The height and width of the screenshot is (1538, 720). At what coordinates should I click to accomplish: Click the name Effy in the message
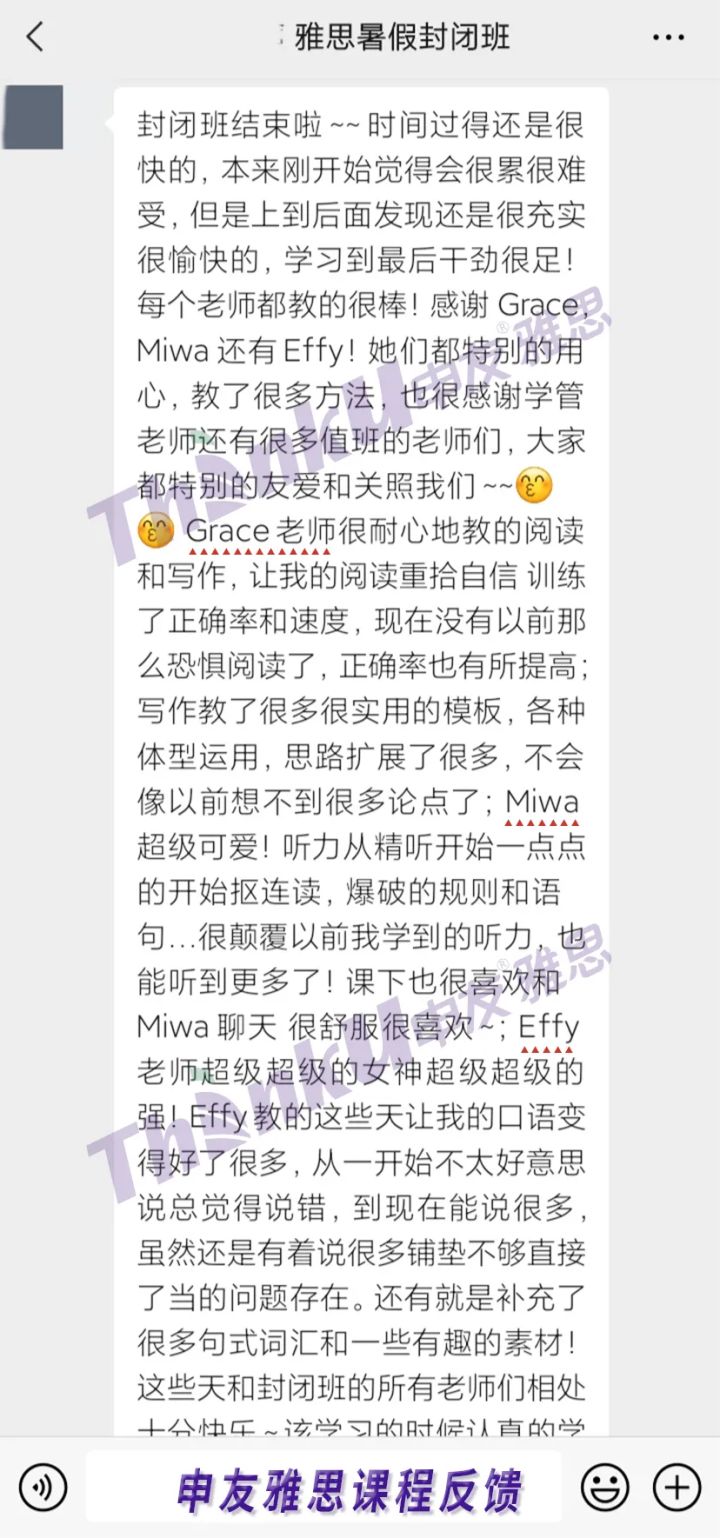coord(547,1025)
